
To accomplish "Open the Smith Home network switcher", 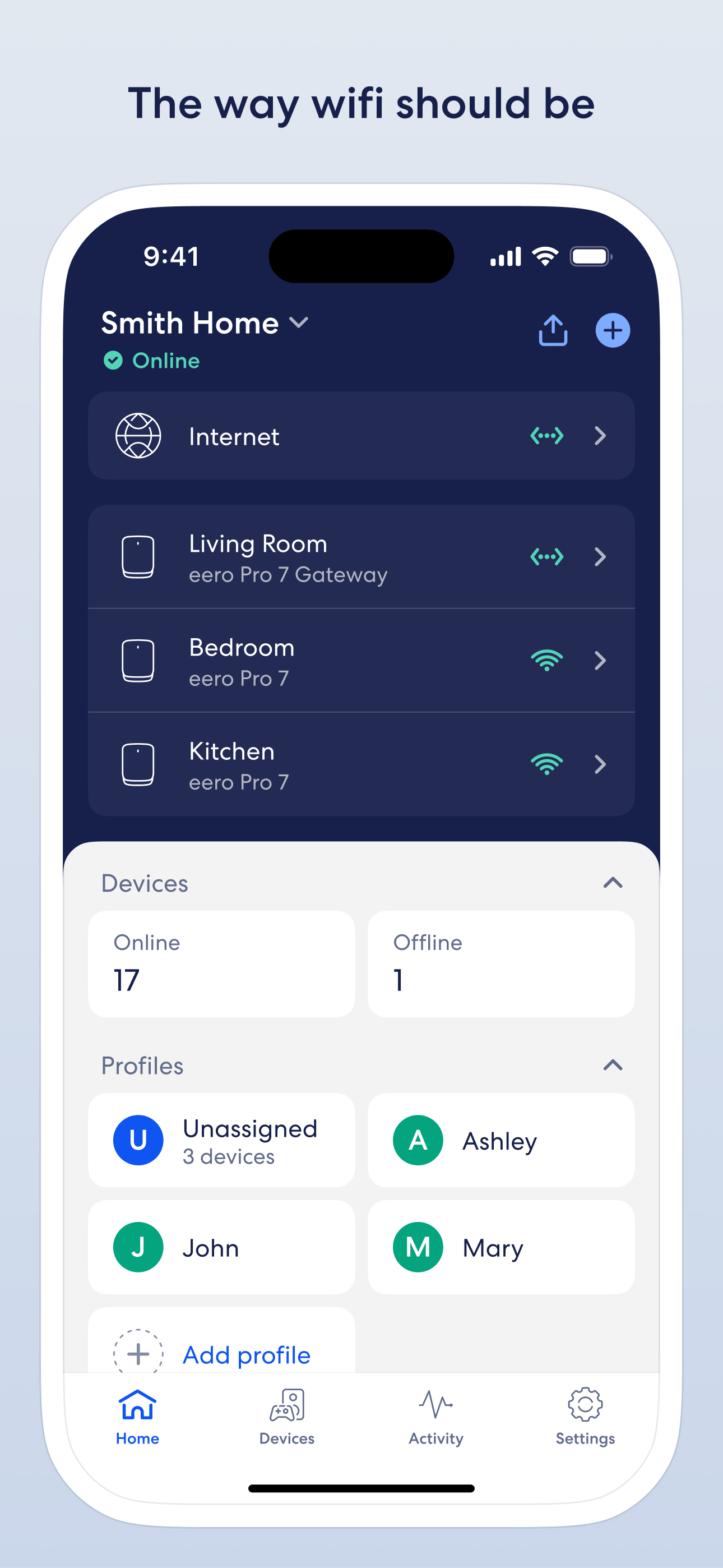I will point(205,324).
